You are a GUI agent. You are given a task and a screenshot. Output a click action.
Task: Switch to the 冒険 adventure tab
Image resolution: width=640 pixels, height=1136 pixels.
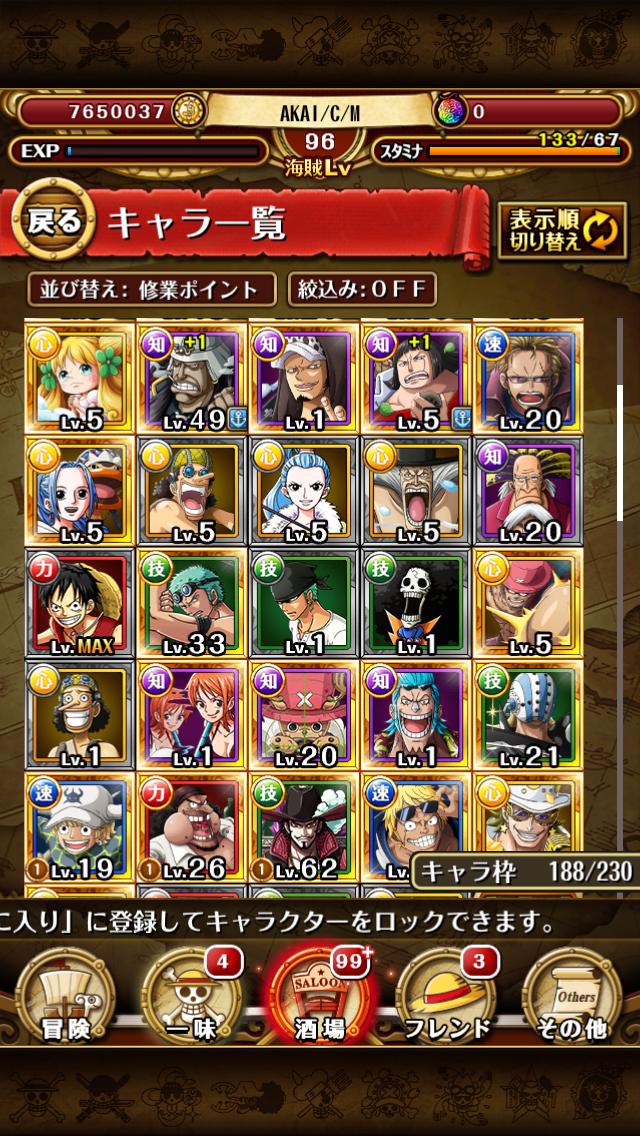pyautogui.click(x=65, y=998)
